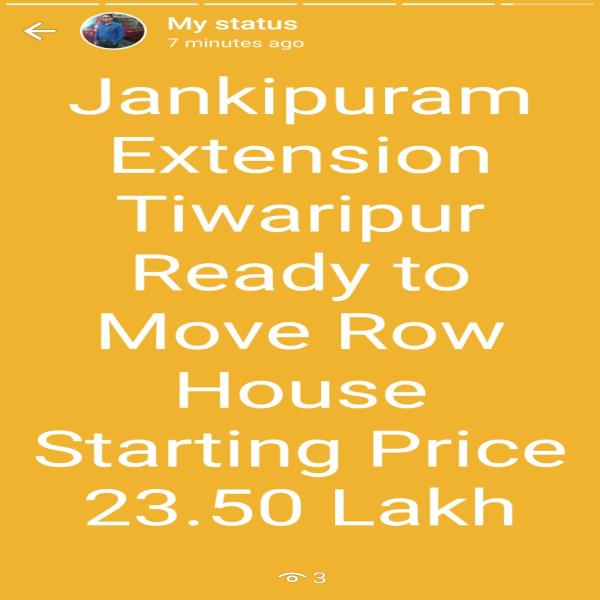
Task: Open the status viewers list eye icon
Action: pyautogui.click(x=294, y=578)
